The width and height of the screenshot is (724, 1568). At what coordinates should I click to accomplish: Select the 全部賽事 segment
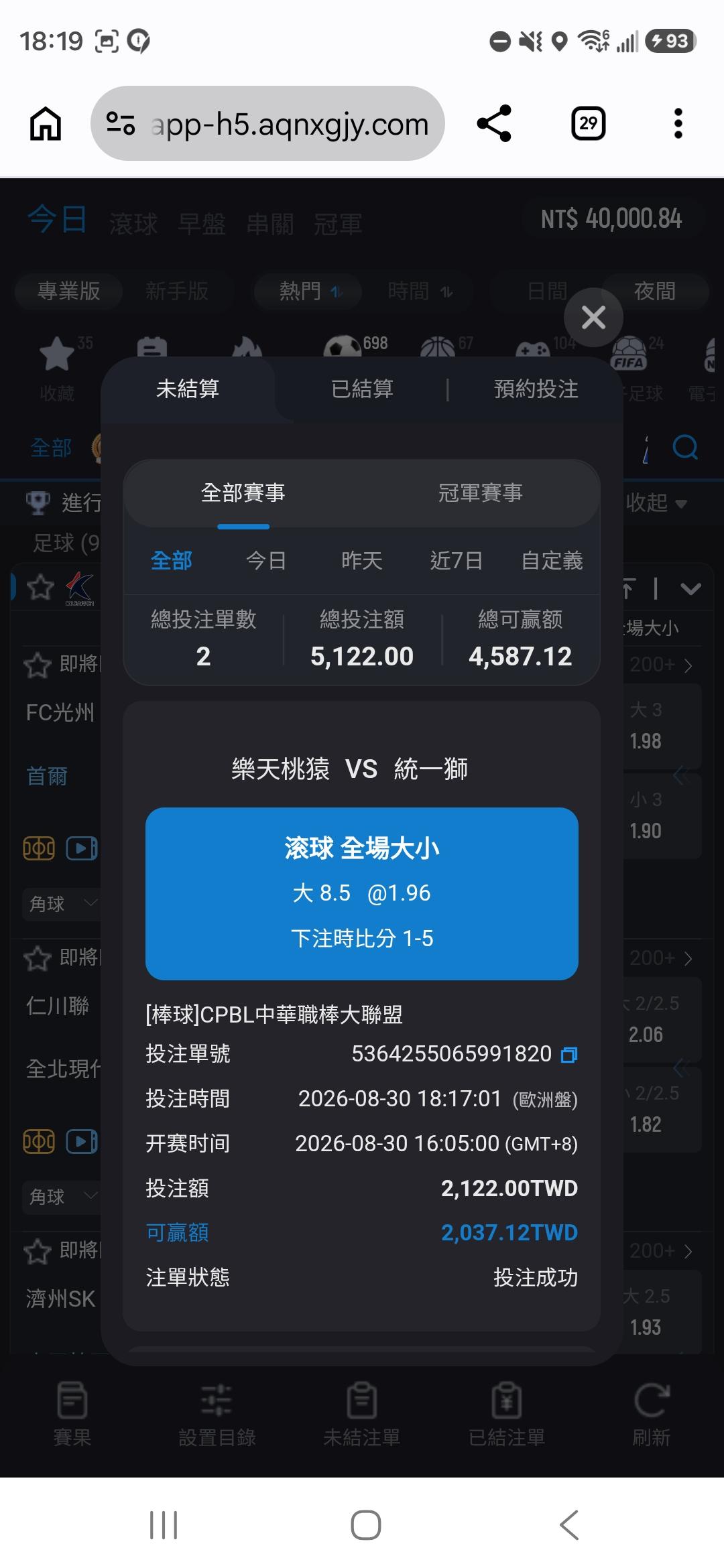click(x=243, y=493)
